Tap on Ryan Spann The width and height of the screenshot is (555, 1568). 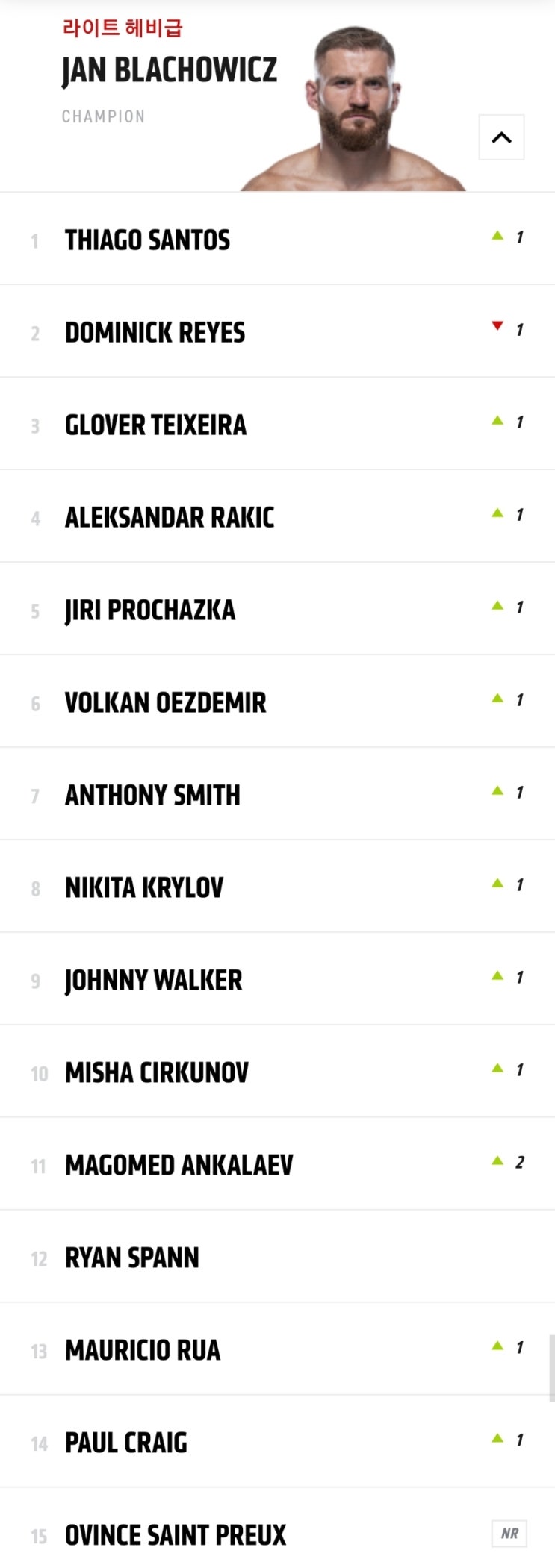click(131, 1258)
